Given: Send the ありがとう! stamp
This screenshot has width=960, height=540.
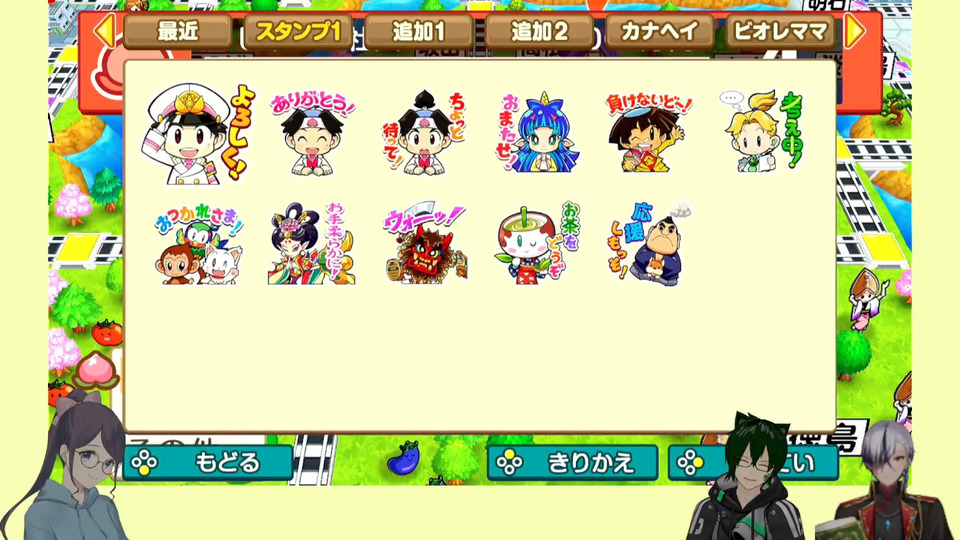Looking at the screenshot, I should [x=311, y=134].
